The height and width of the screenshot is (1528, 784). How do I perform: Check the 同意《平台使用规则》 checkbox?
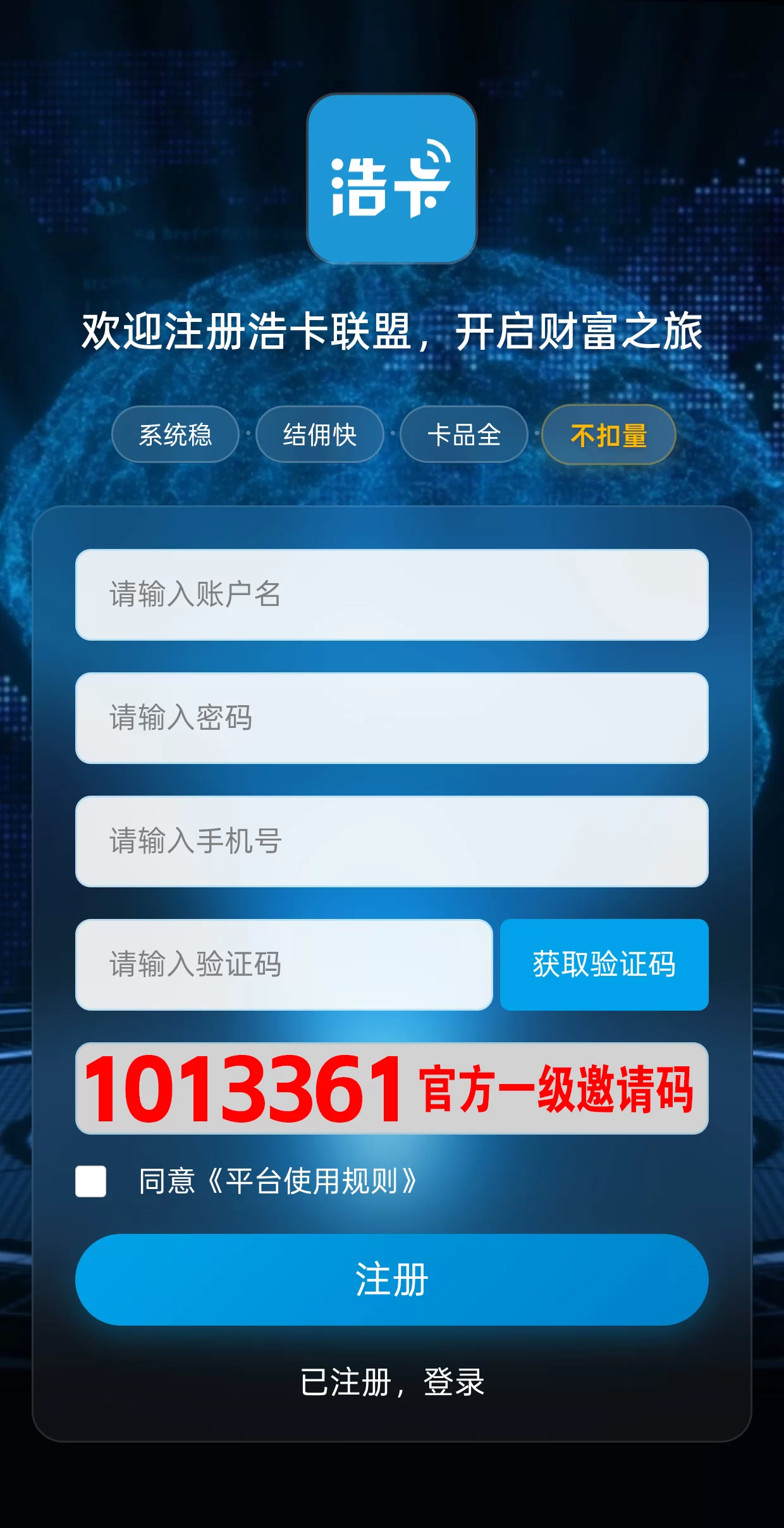point(91,1181)
